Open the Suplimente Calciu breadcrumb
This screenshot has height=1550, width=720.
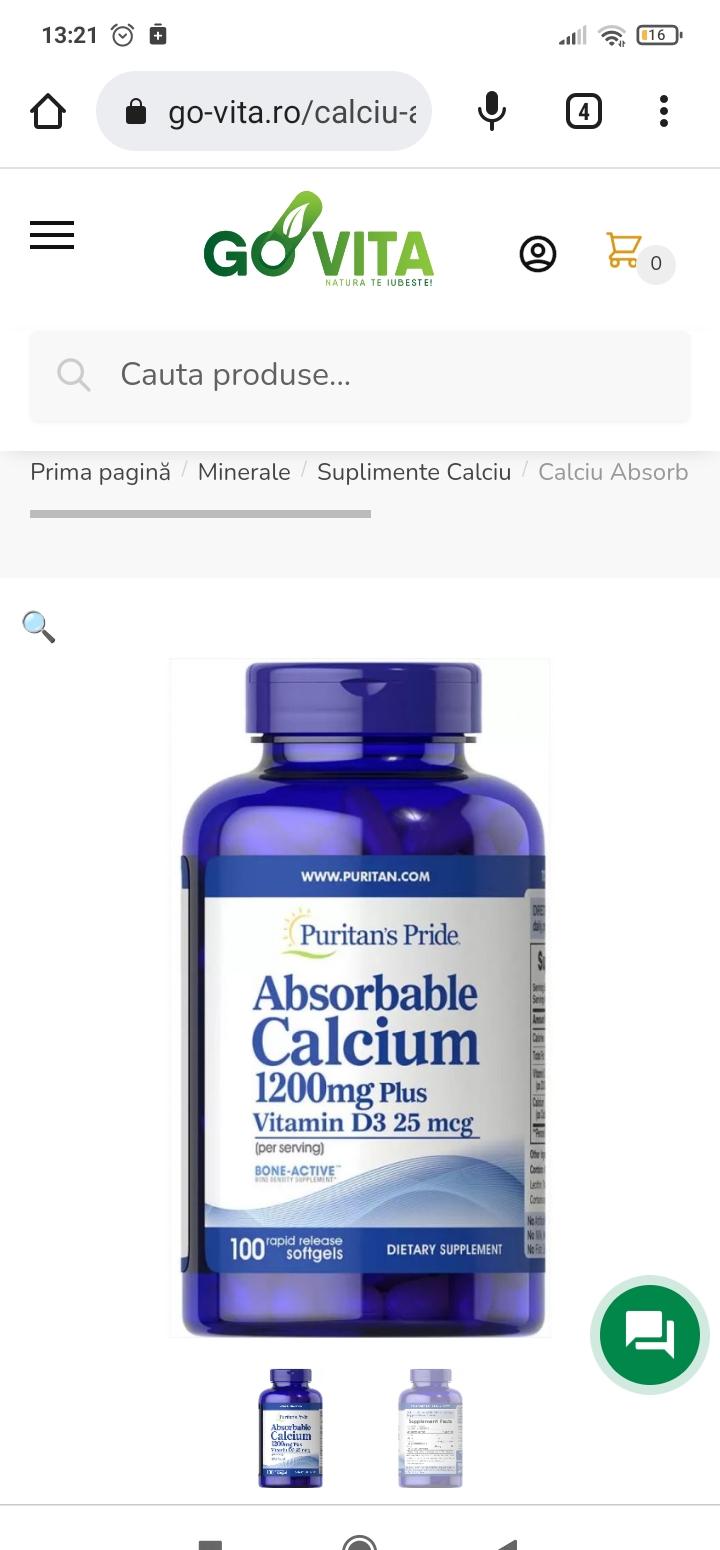coord(414,472)
